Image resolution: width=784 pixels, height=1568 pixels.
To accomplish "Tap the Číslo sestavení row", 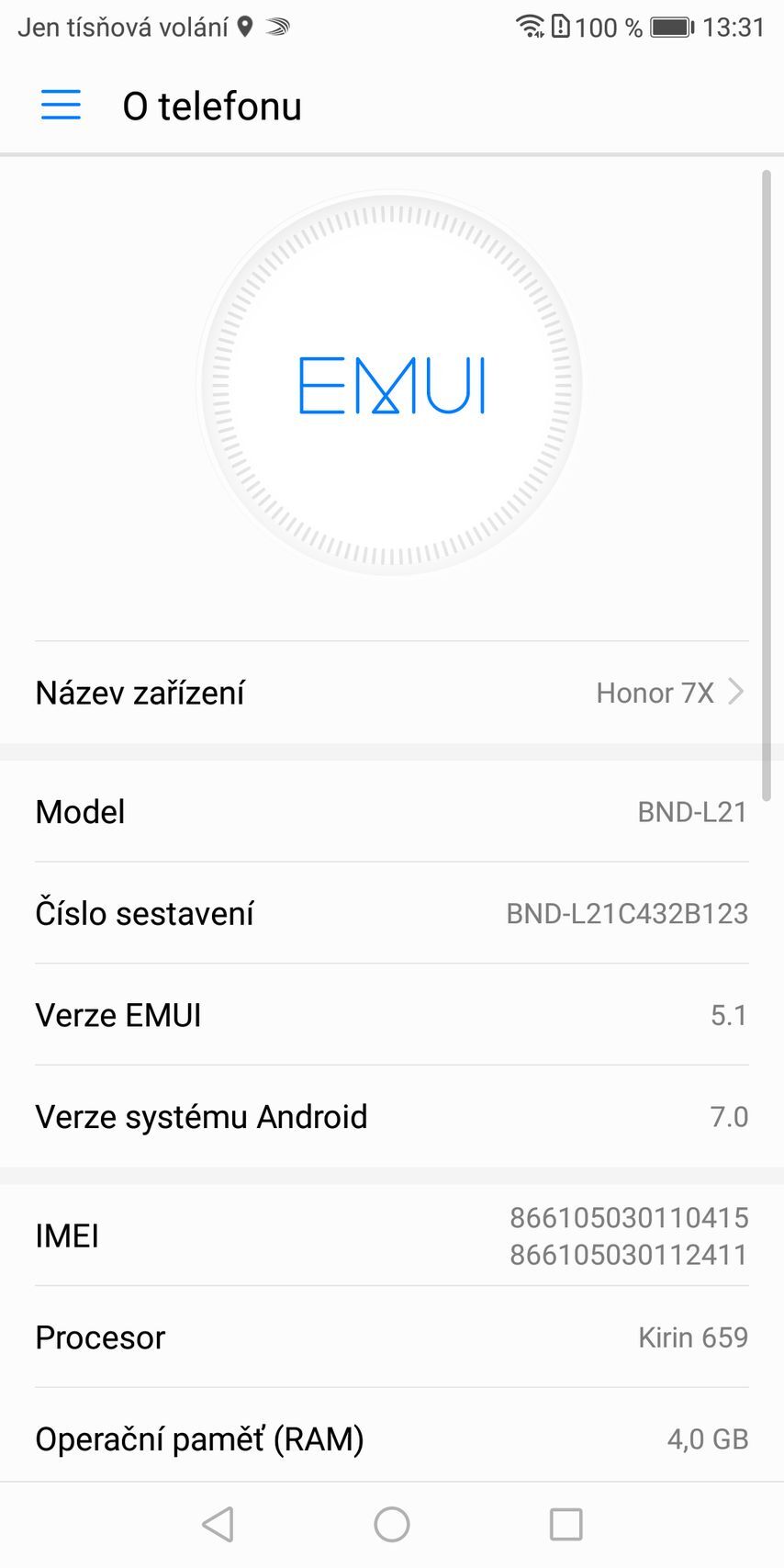I will 392,912.
